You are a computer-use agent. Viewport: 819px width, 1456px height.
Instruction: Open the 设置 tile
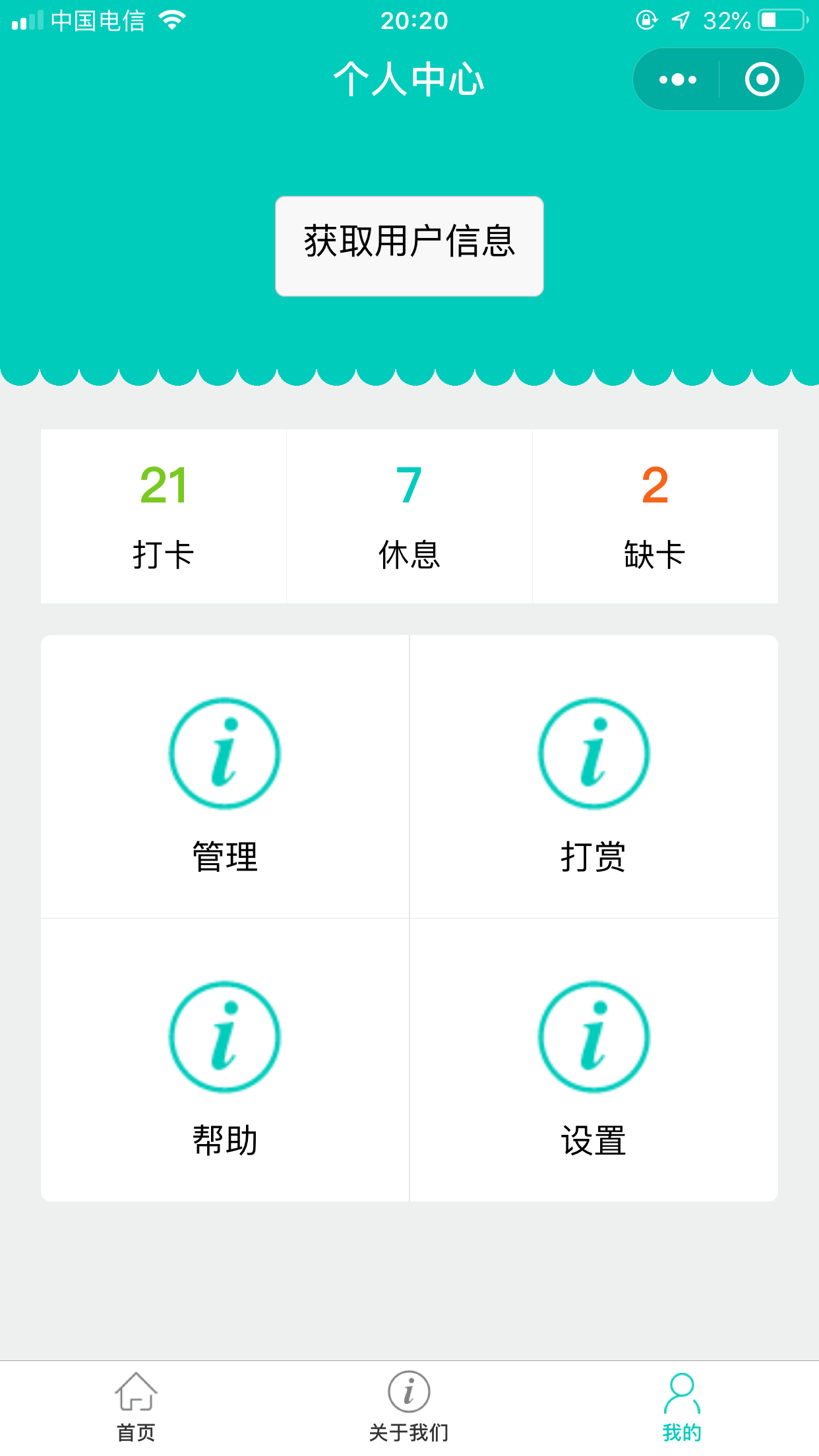pos(593,1060)
